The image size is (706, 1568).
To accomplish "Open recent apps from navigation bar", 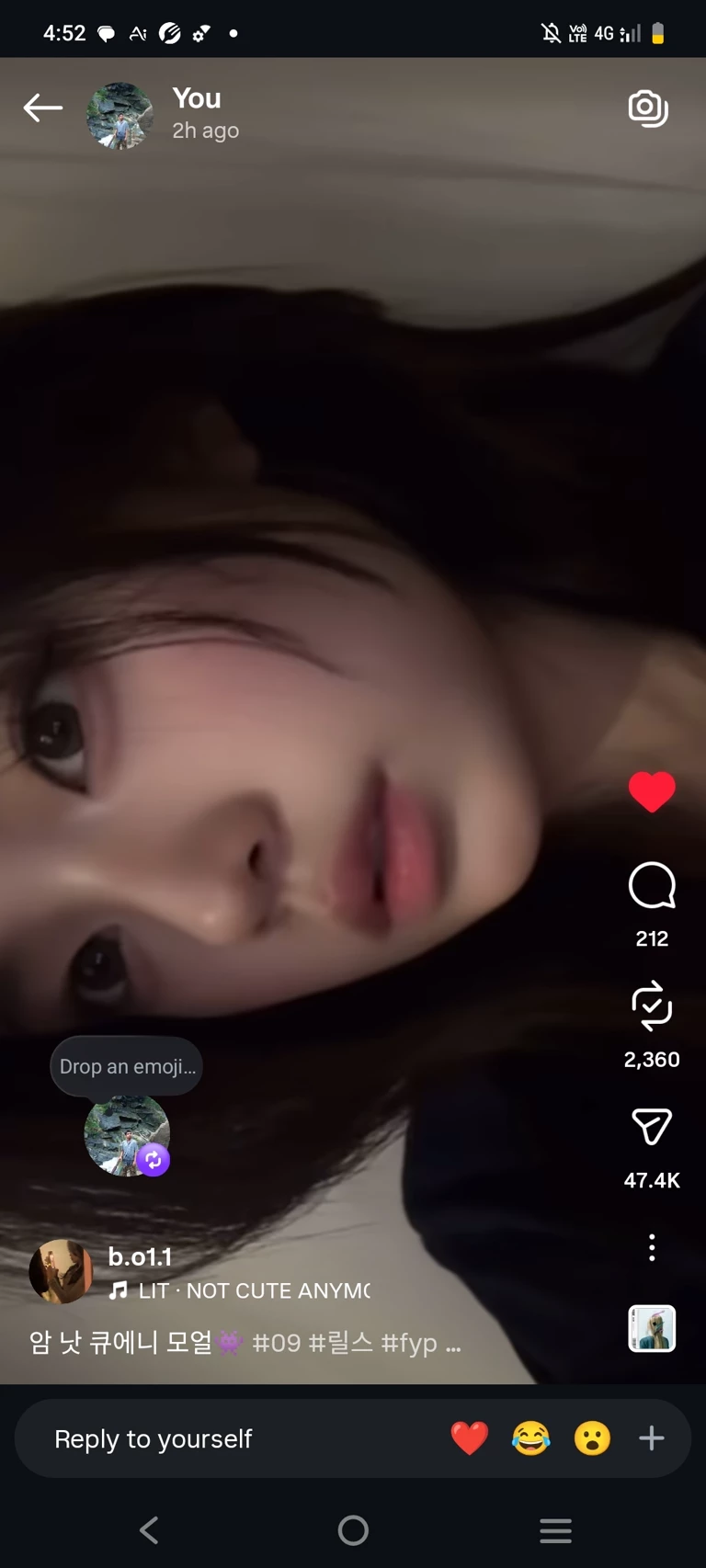I will coord(555,1530).
